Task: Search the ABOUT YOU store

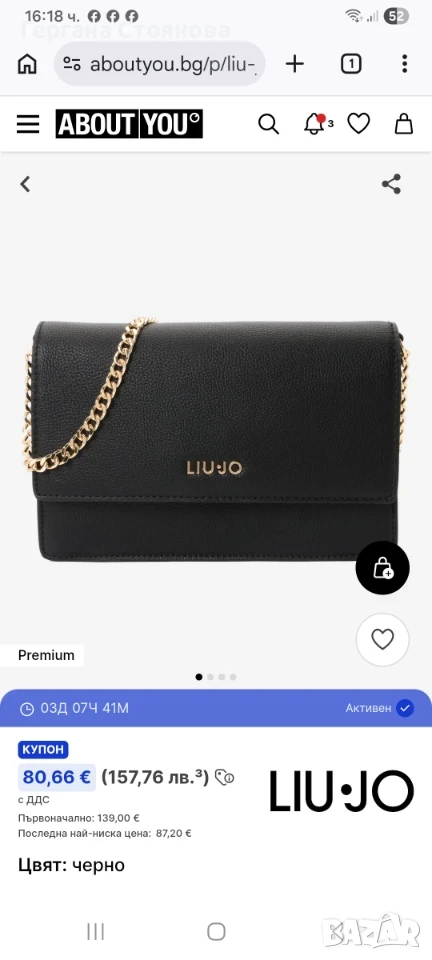Action: [268, 124]
